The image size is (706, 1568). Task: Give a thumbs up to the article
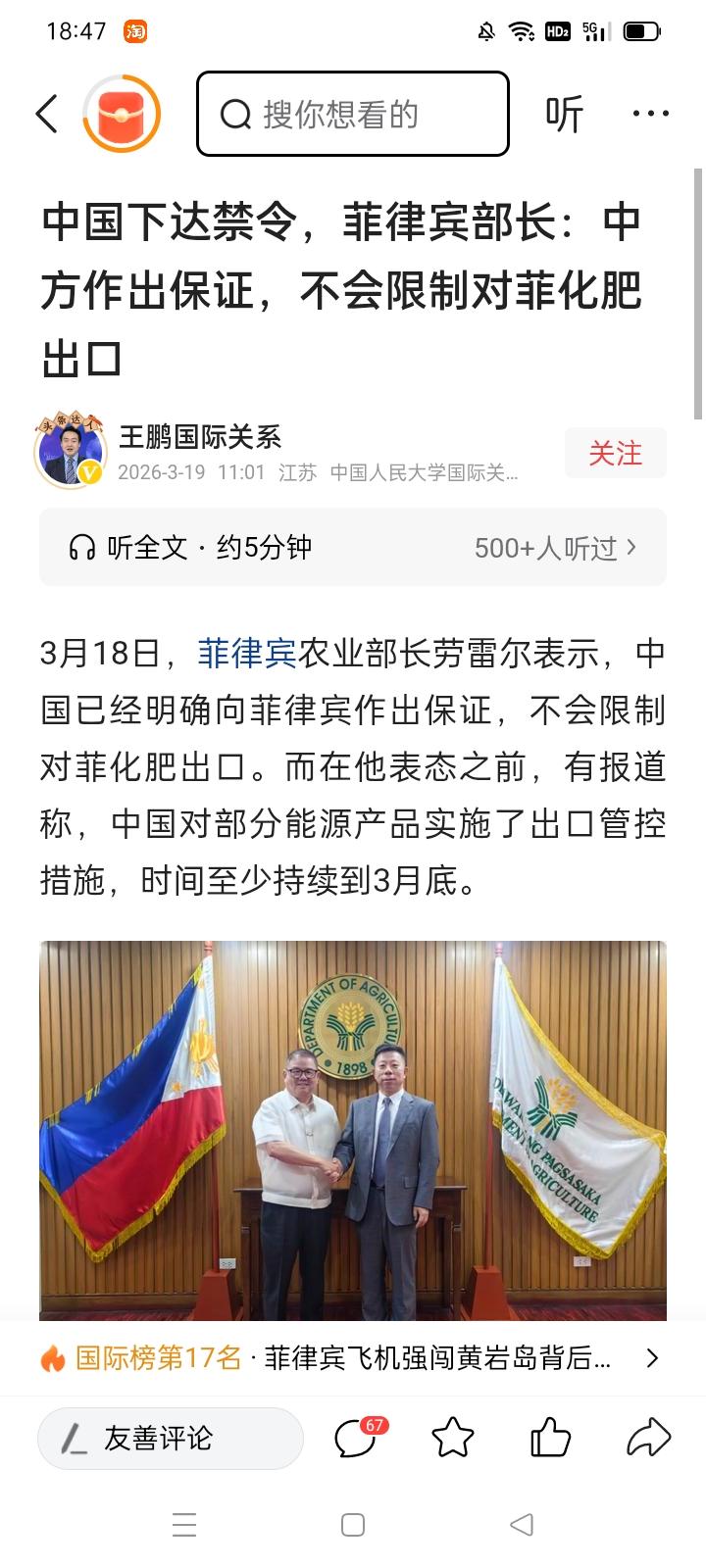pos(550,1438)
